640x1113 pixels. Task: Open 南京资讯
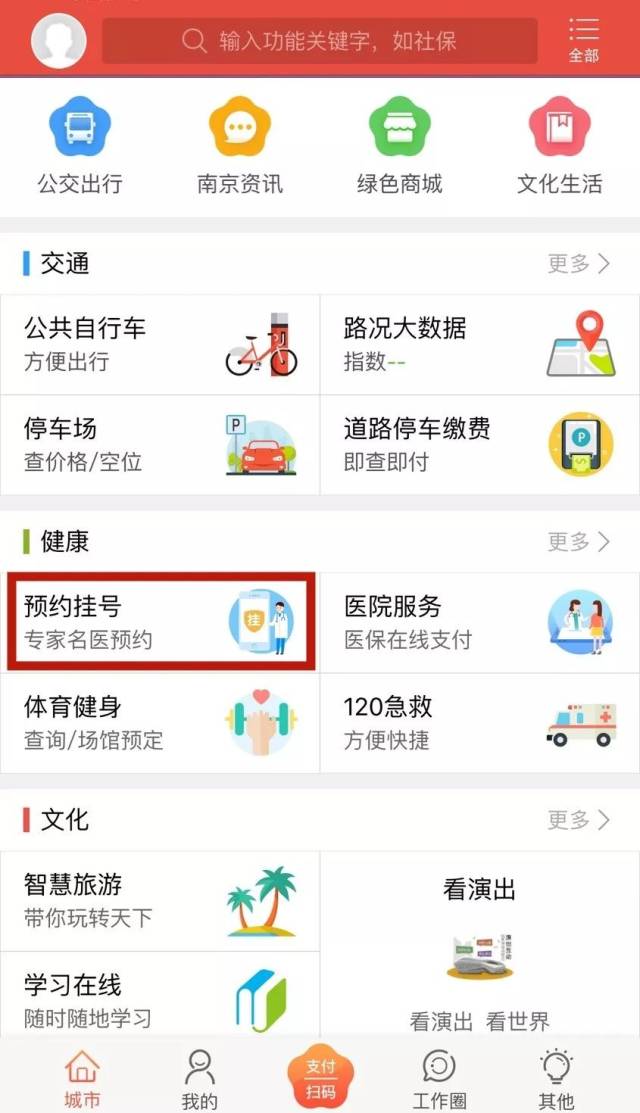click(x=240, y=147)
